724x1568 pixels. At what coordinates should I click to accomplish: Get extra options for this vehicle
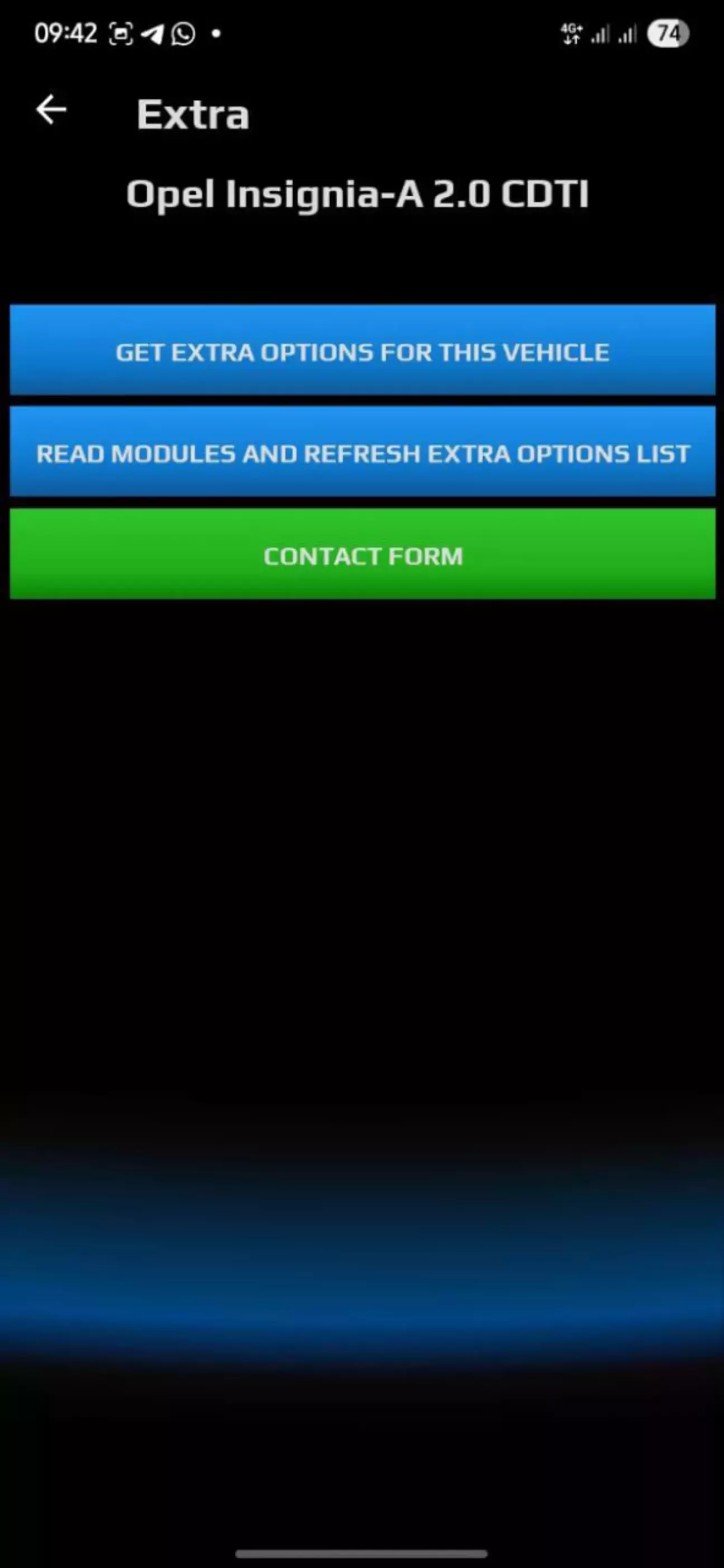click(x=362, y=350)
